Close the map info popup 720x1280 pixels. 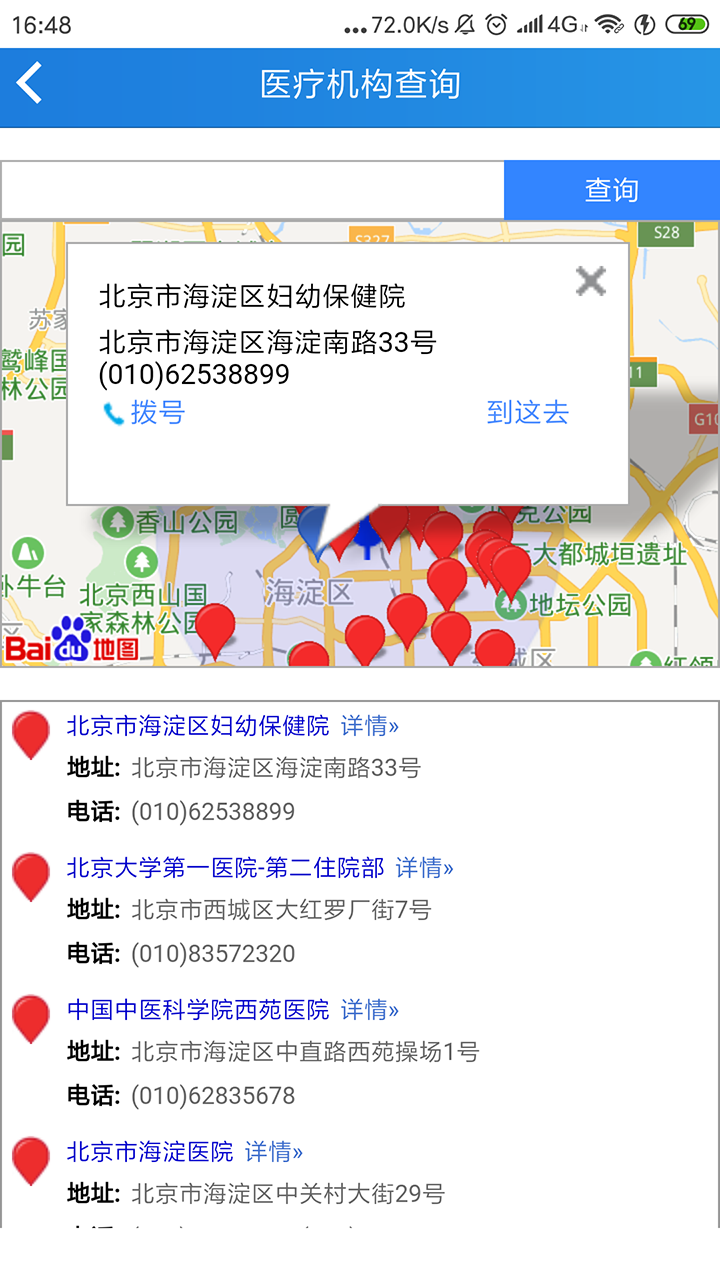tap(591, 281)
